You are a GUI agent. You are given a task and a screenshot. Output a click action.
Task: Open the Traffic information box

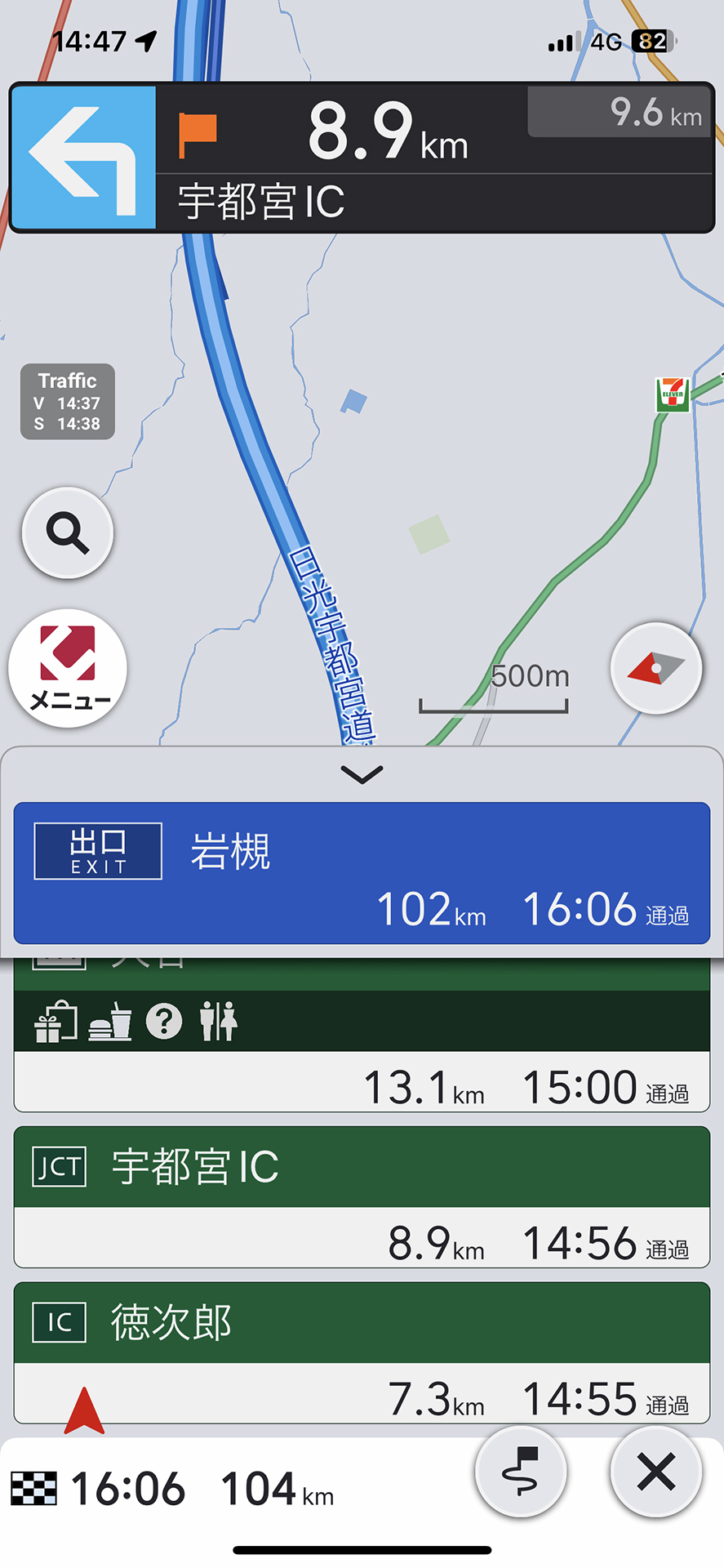(x=67, y=402)
